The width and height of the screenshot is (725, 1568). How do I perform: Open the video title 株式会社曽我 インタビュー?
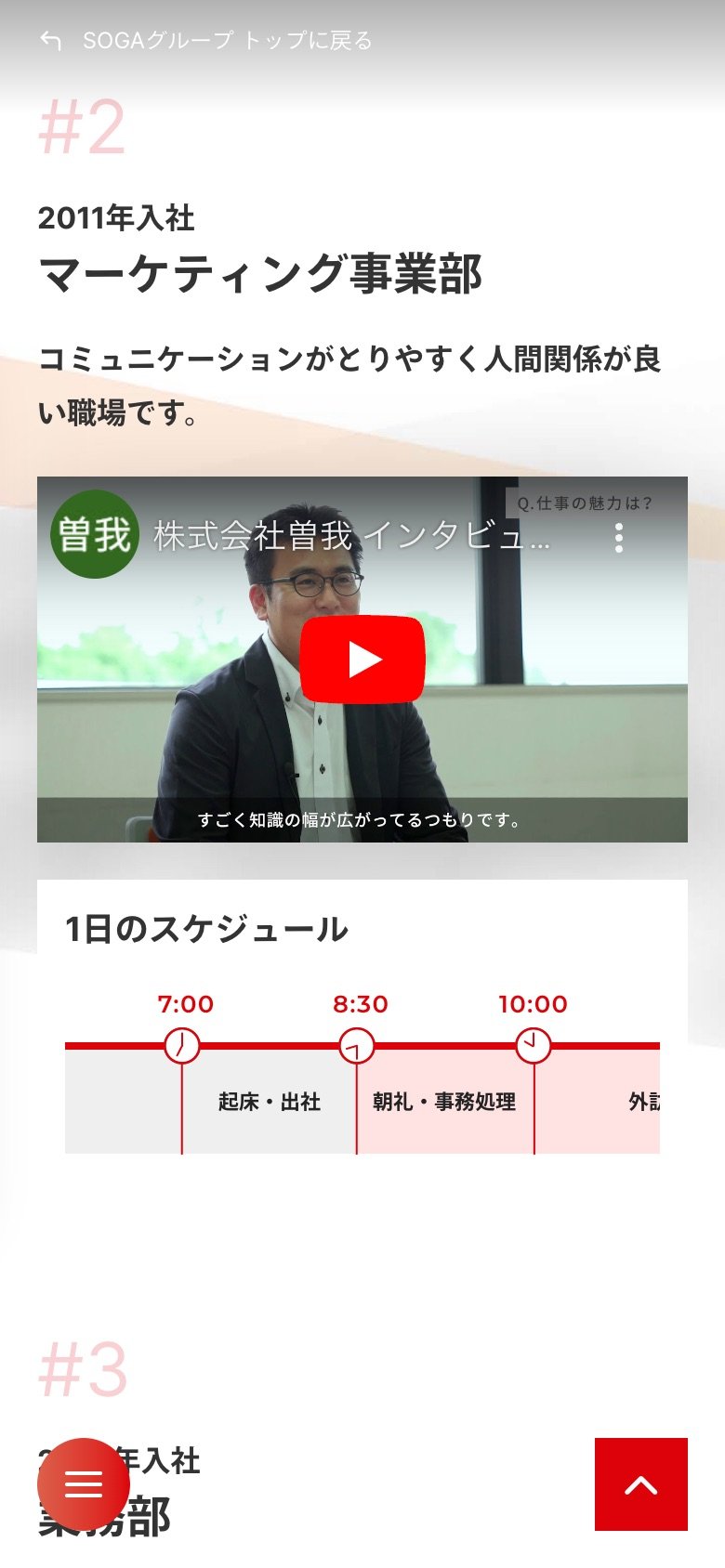click(x=351, y=537)
